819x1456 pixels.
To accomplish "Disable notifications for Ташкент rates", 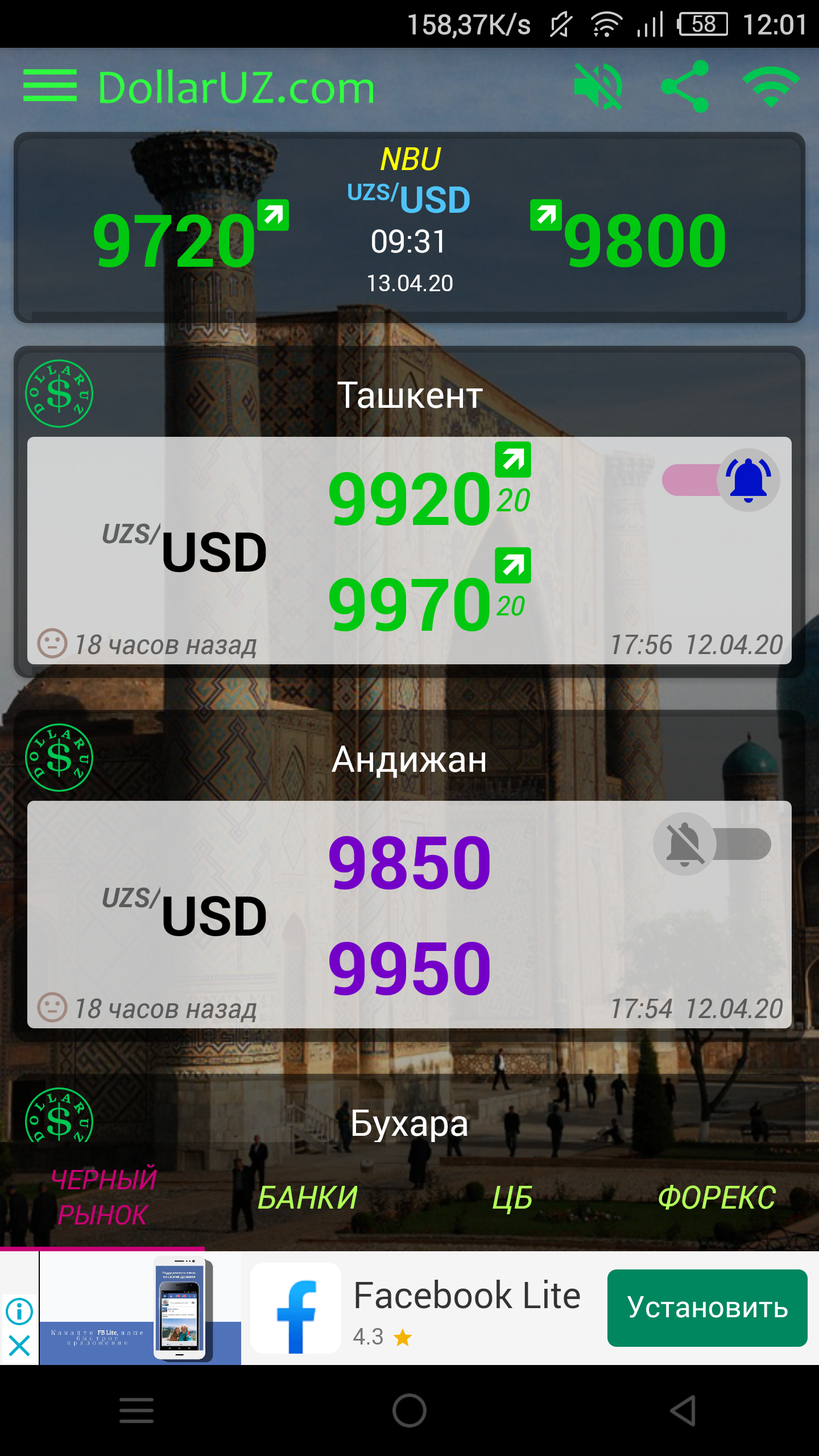I will [x=721, y=480].
